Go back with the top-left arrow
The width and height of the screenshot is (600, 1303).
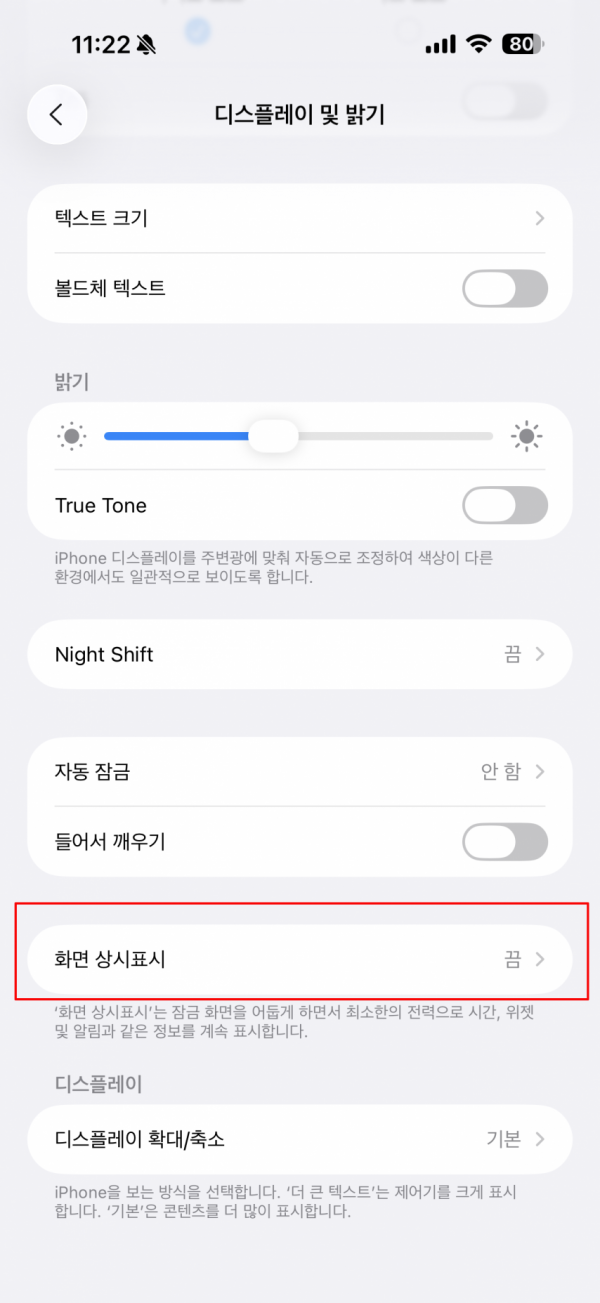click(x=56, y=115)
